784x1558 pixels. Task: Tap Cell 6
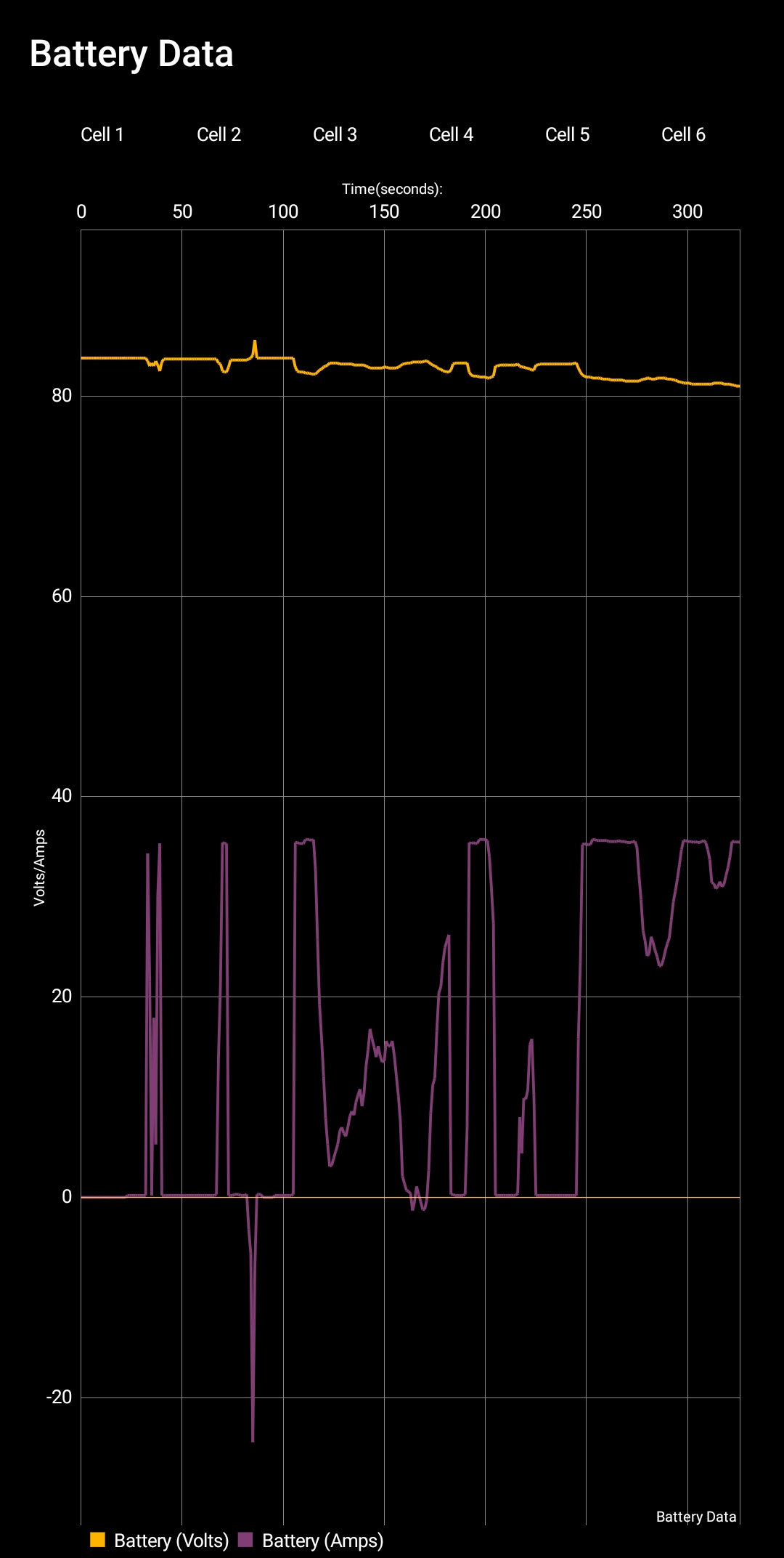pos(683,134)
